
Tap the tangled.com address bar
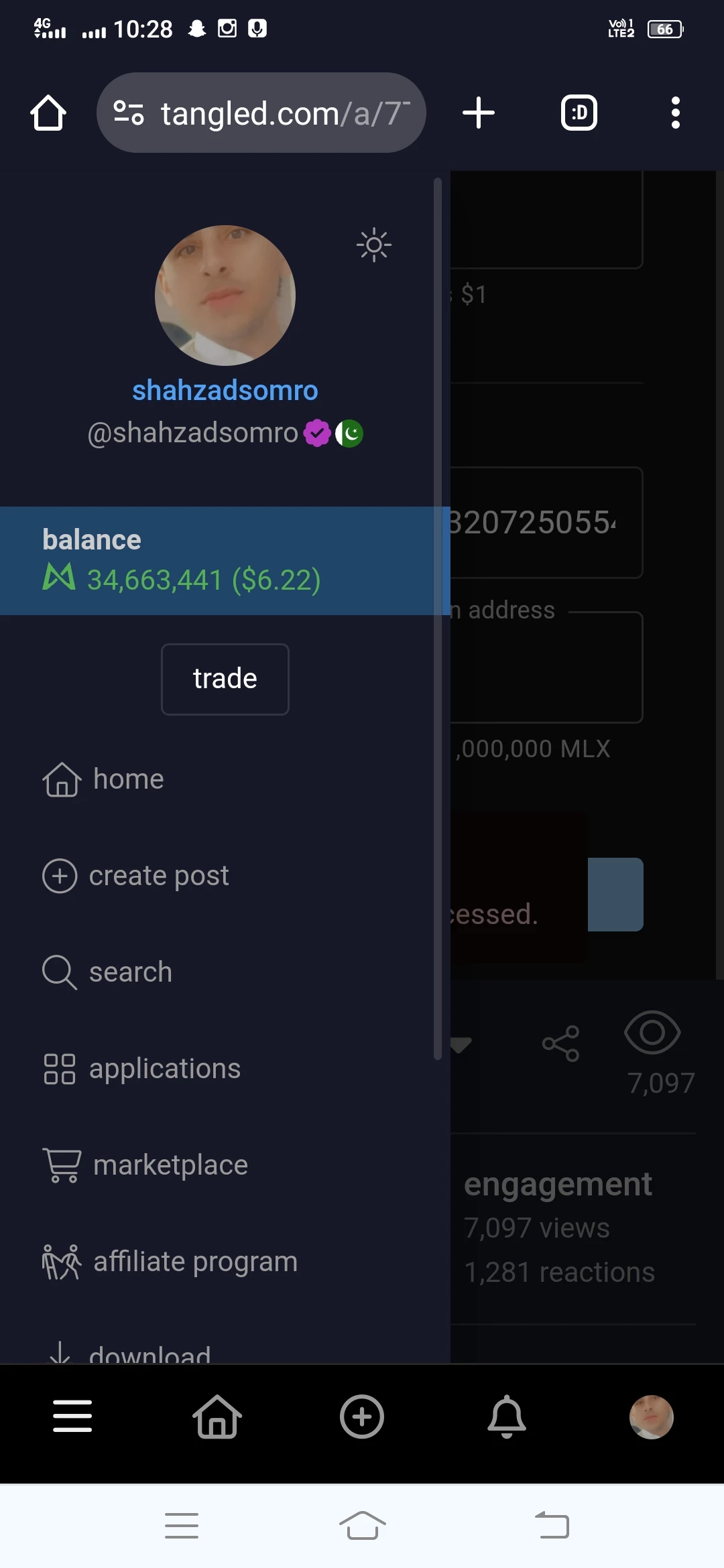[261, 113]
